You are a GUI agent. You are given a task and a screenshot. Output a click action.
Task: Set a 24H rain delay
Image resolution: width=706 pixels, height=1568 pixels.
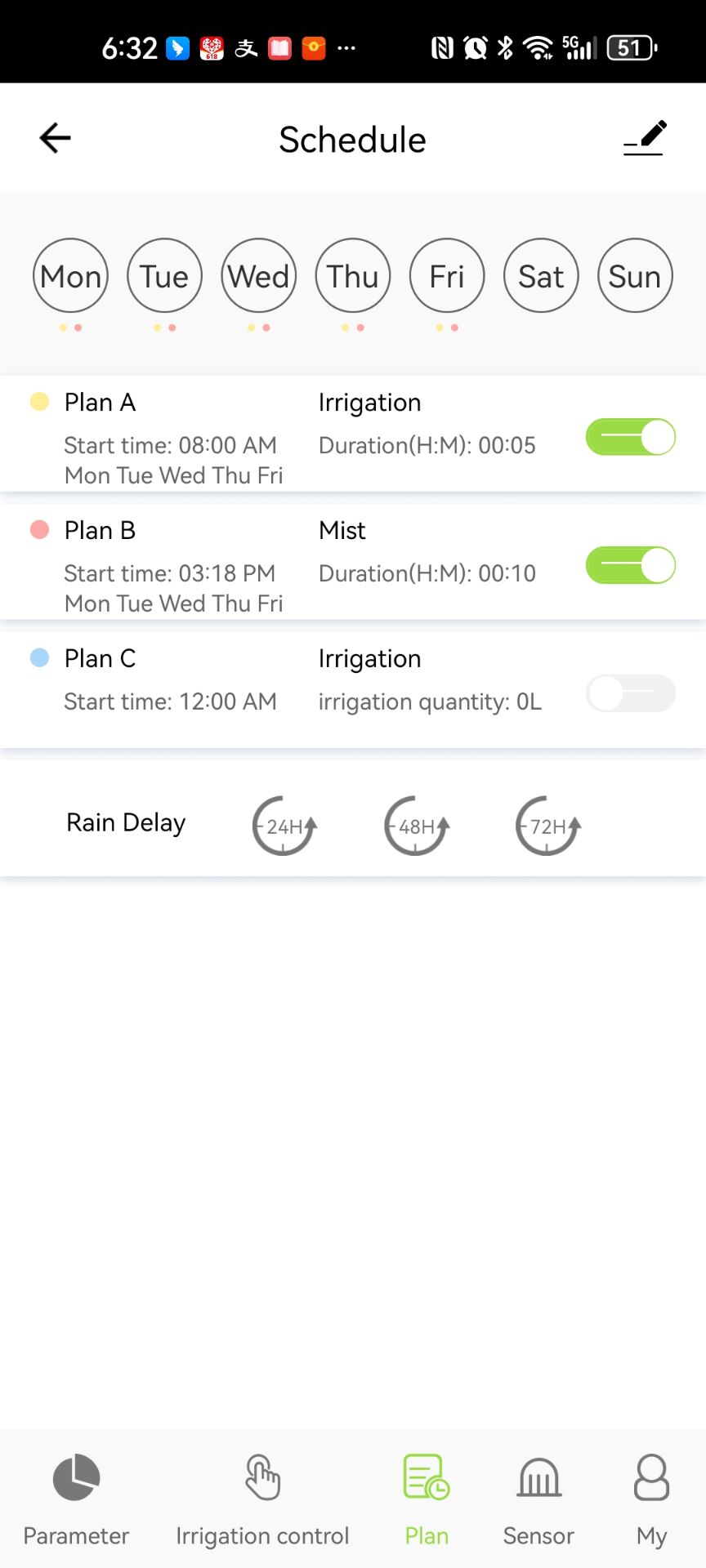point(284,826)
